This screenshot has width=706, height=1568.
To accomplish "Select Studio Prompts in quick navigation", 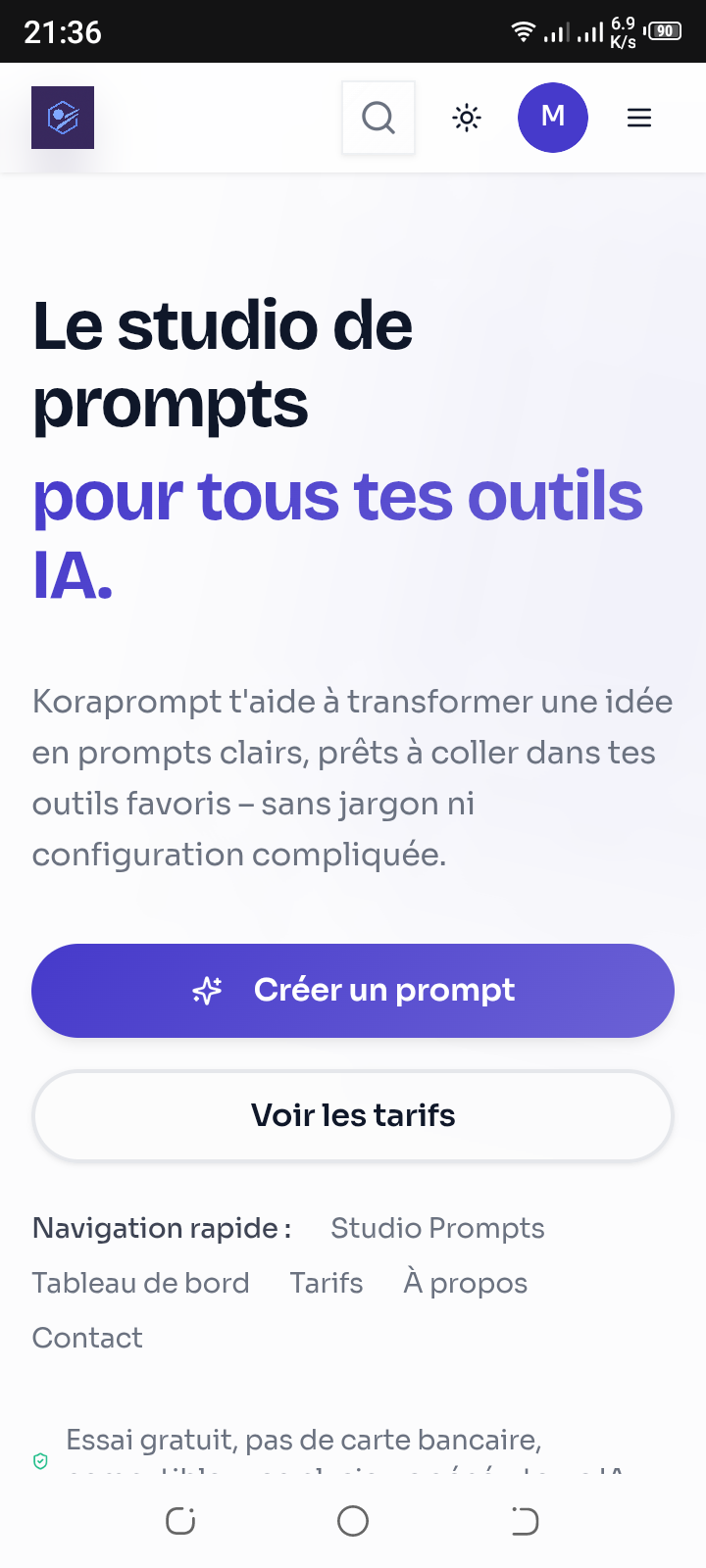I will point(437,1228).
